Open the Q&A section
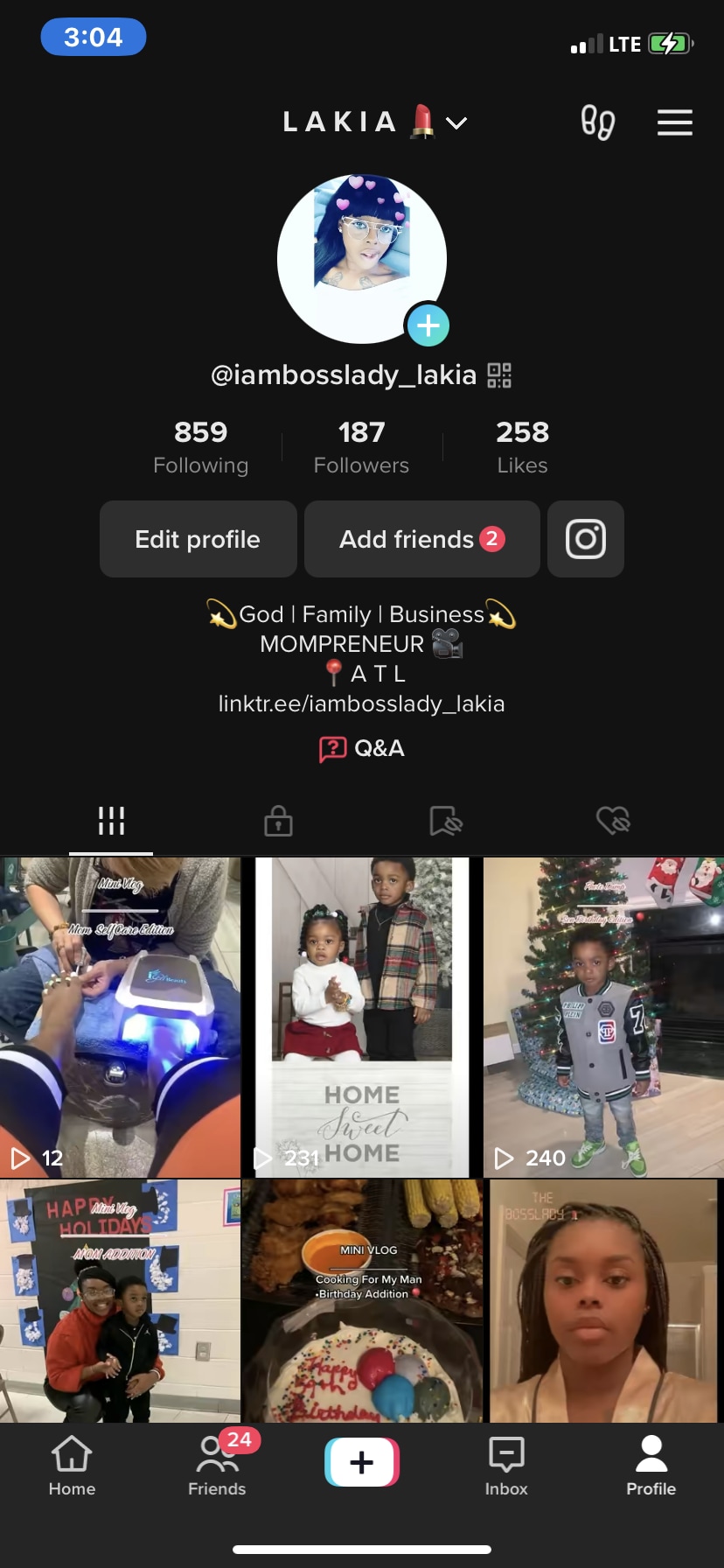The image size is (724, 1568). (361, 748)
